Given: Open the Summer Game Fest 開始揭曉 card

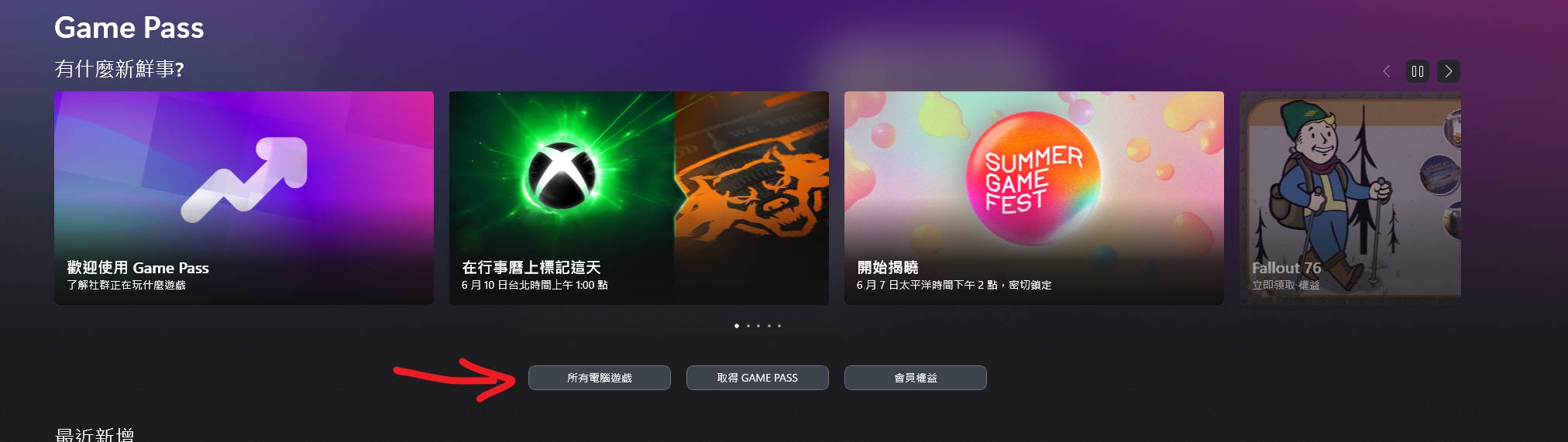Looking at the screenshot, I should 1034,197.
